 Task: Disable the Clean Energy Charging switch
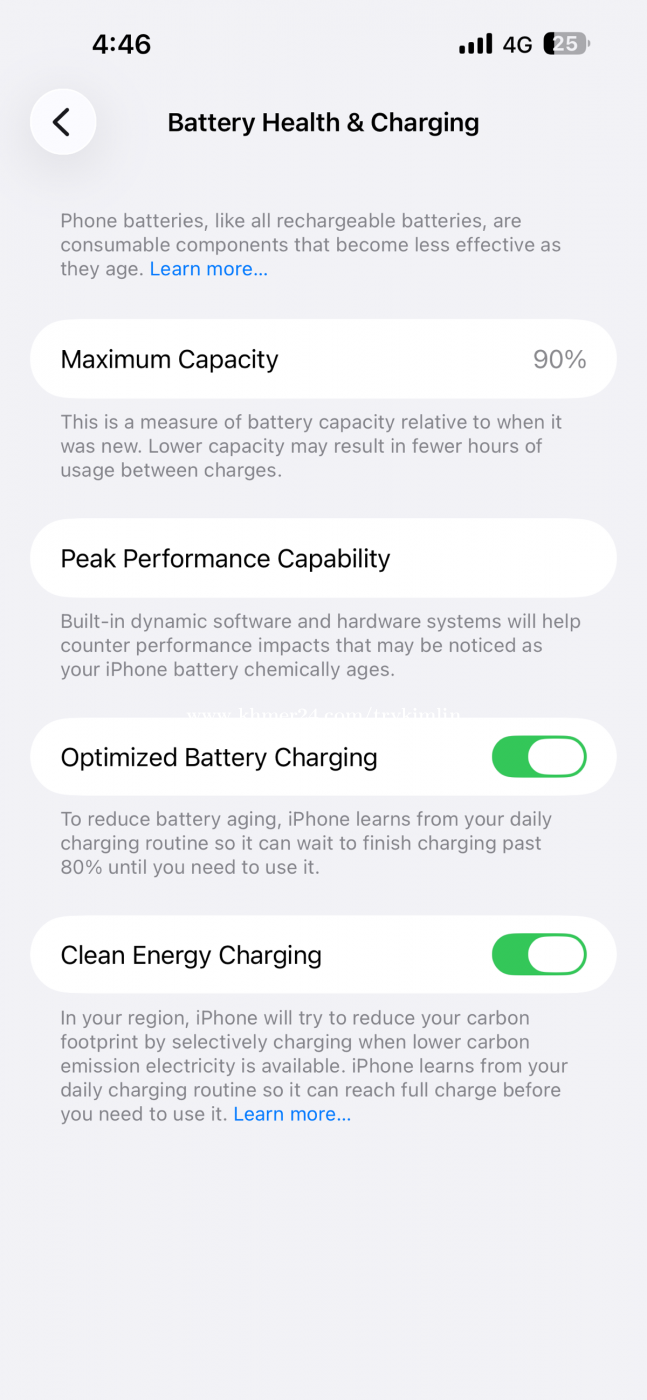point(538,955)
